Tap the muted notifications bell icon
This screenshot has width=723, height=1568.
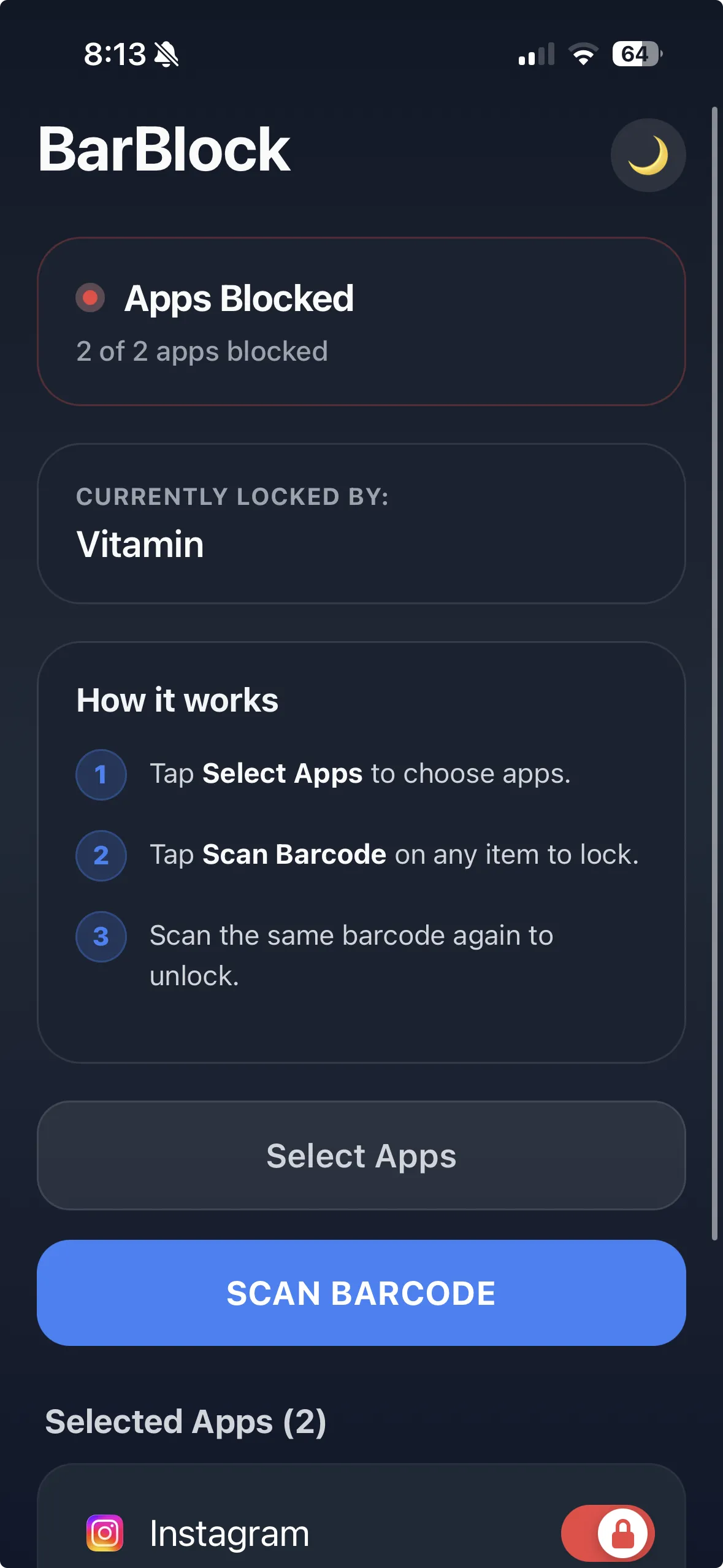pyautogui.click(x=165, y=55)
